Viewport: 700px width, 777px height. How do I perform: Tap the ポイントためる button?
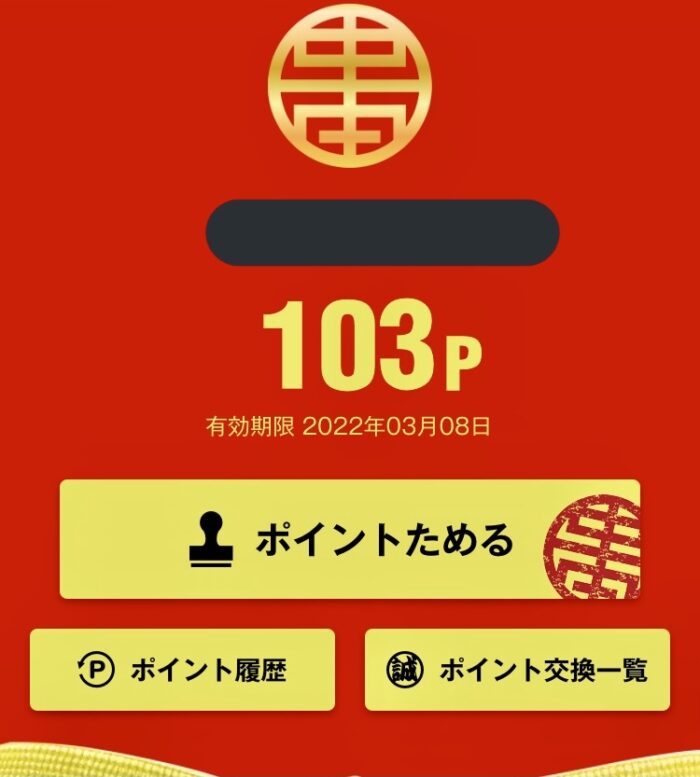pyautogui.click(x=350, y=540)
